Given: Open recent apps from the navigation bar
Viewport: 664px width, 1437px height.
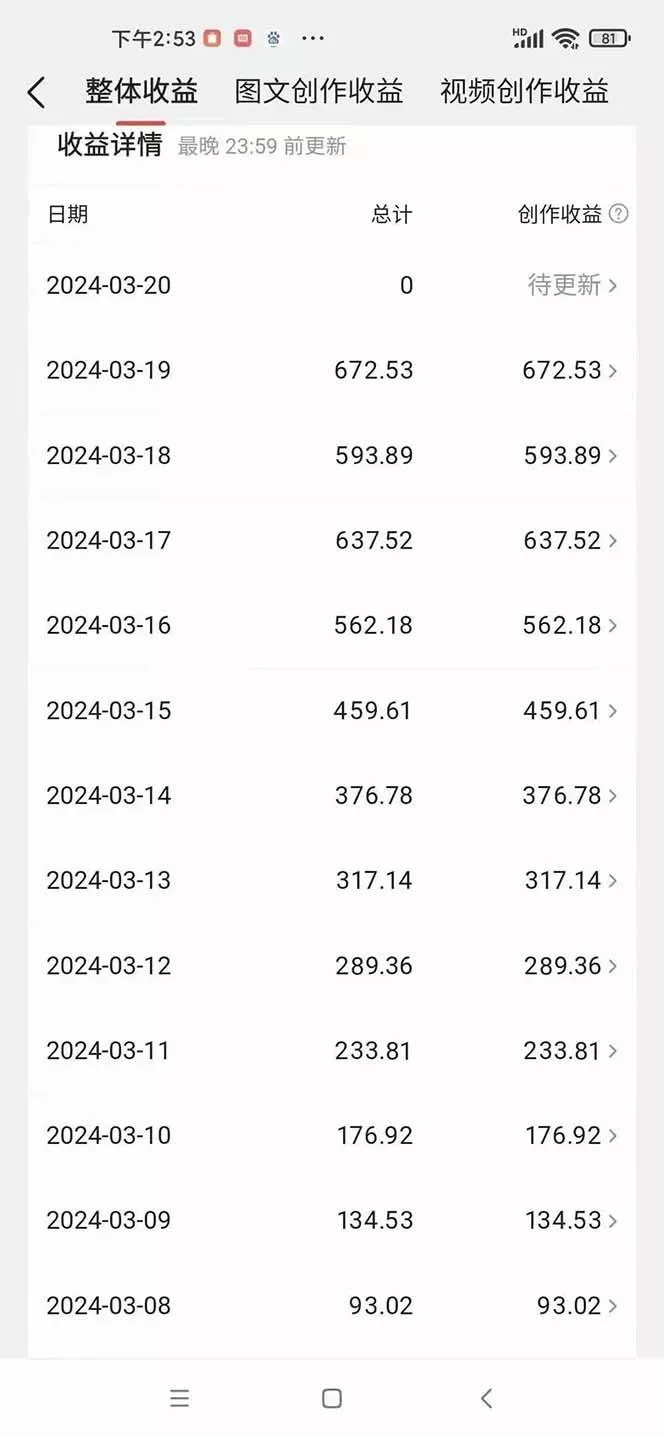Looking at the screenshot, I should click(180, 1398).
